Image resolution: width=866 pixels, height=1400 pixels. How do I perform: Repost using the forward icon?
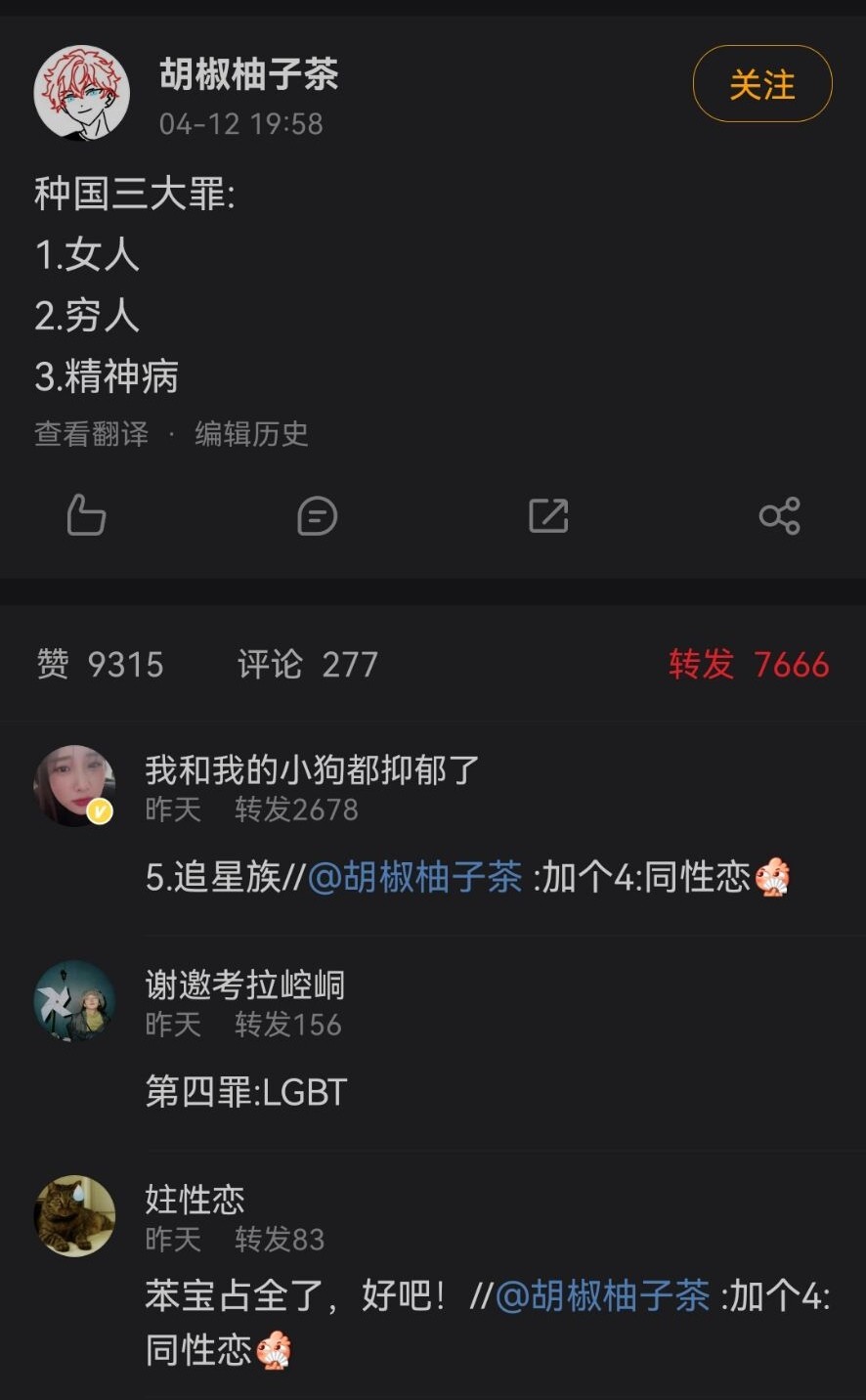point(548,515)
